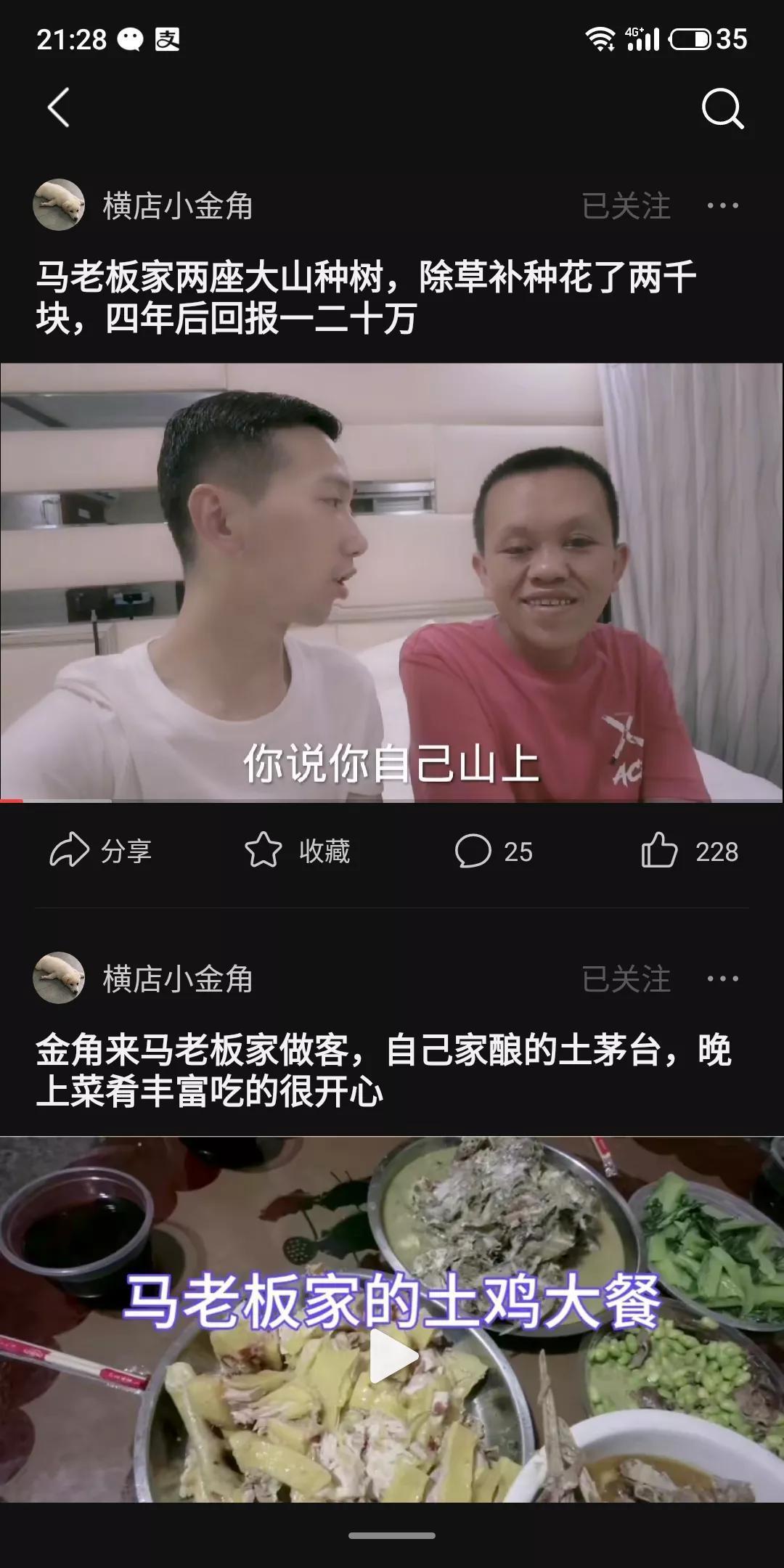Play the 马老板家的土鸡大餐 video
This screenshot has width=784, height=1568.
point(393,1356)
